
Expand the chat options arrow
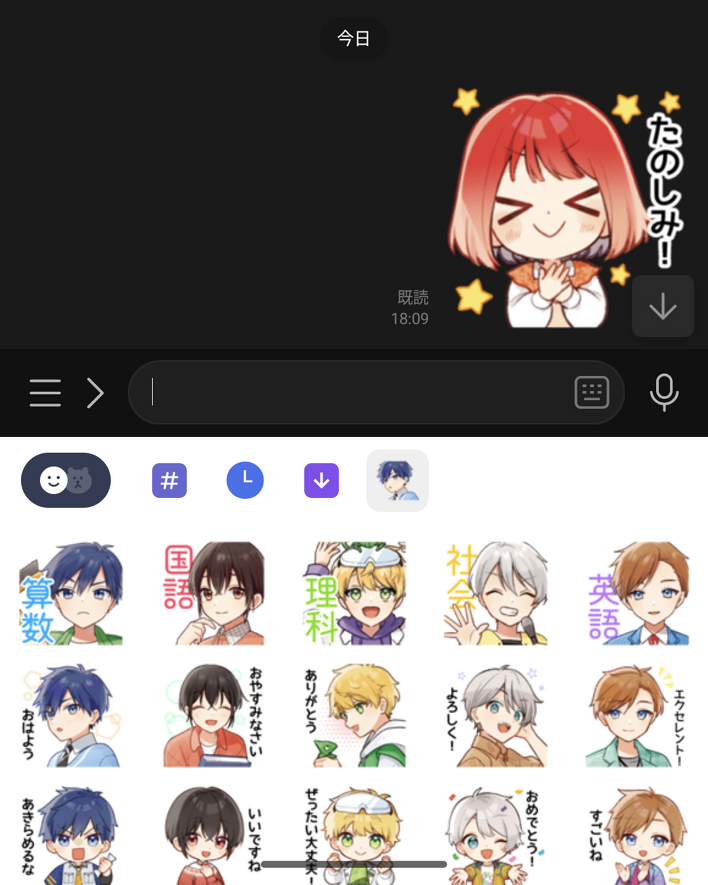[x=95, y=393]
